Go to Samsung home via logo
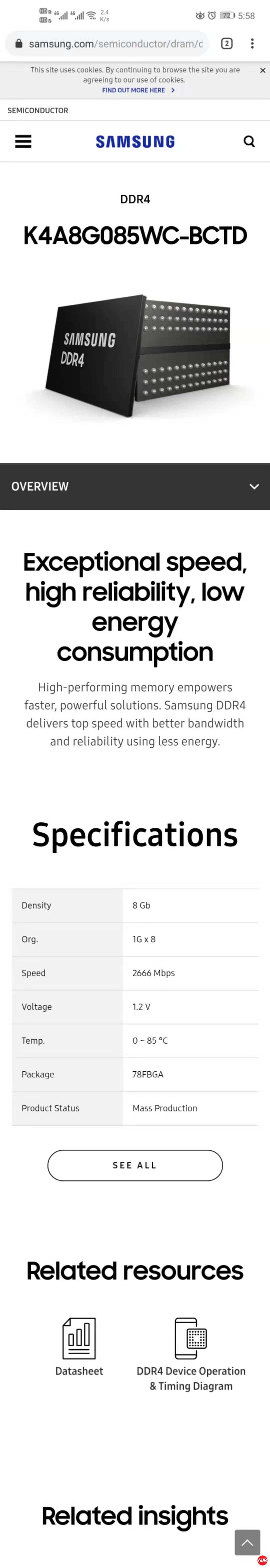The width and height of the screenshot is (270, 1568). point(135,142)
